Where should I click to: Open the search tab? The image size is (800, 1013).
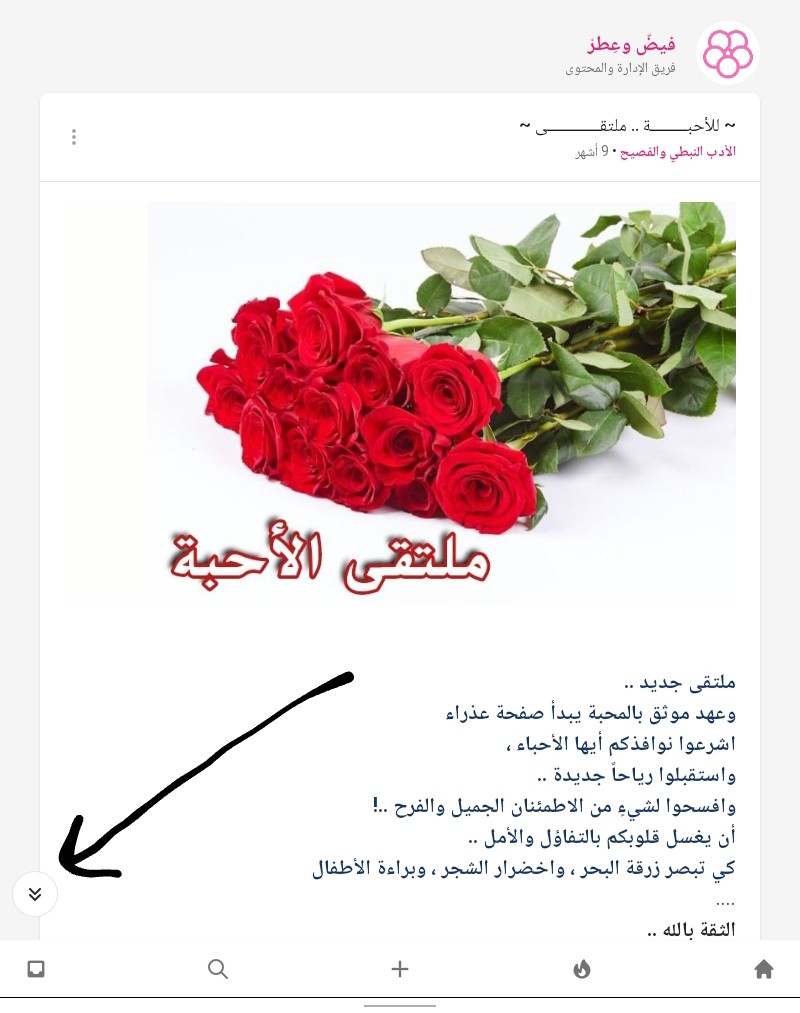(217, 968)
